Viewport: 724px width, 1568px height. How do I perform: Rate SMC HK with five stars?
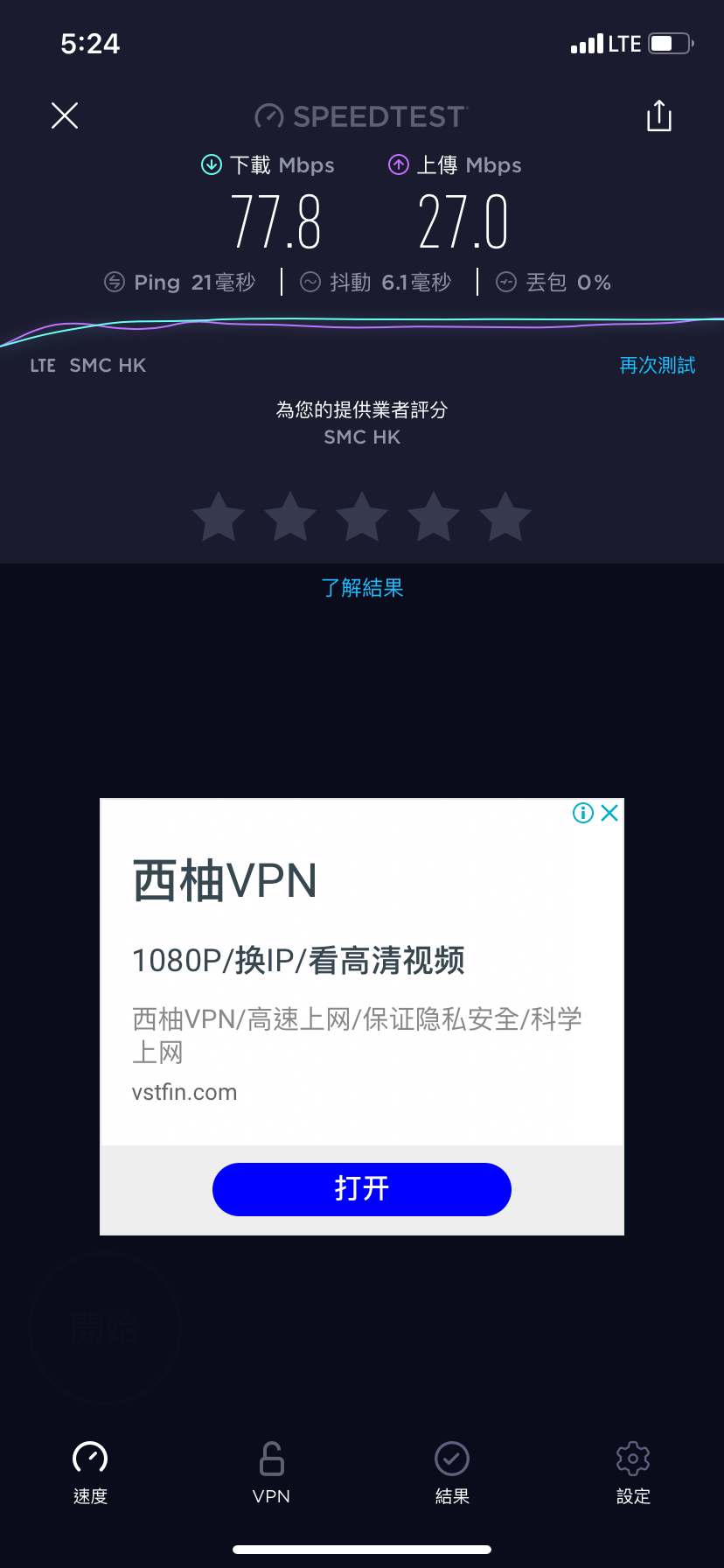tap(505, 516)
